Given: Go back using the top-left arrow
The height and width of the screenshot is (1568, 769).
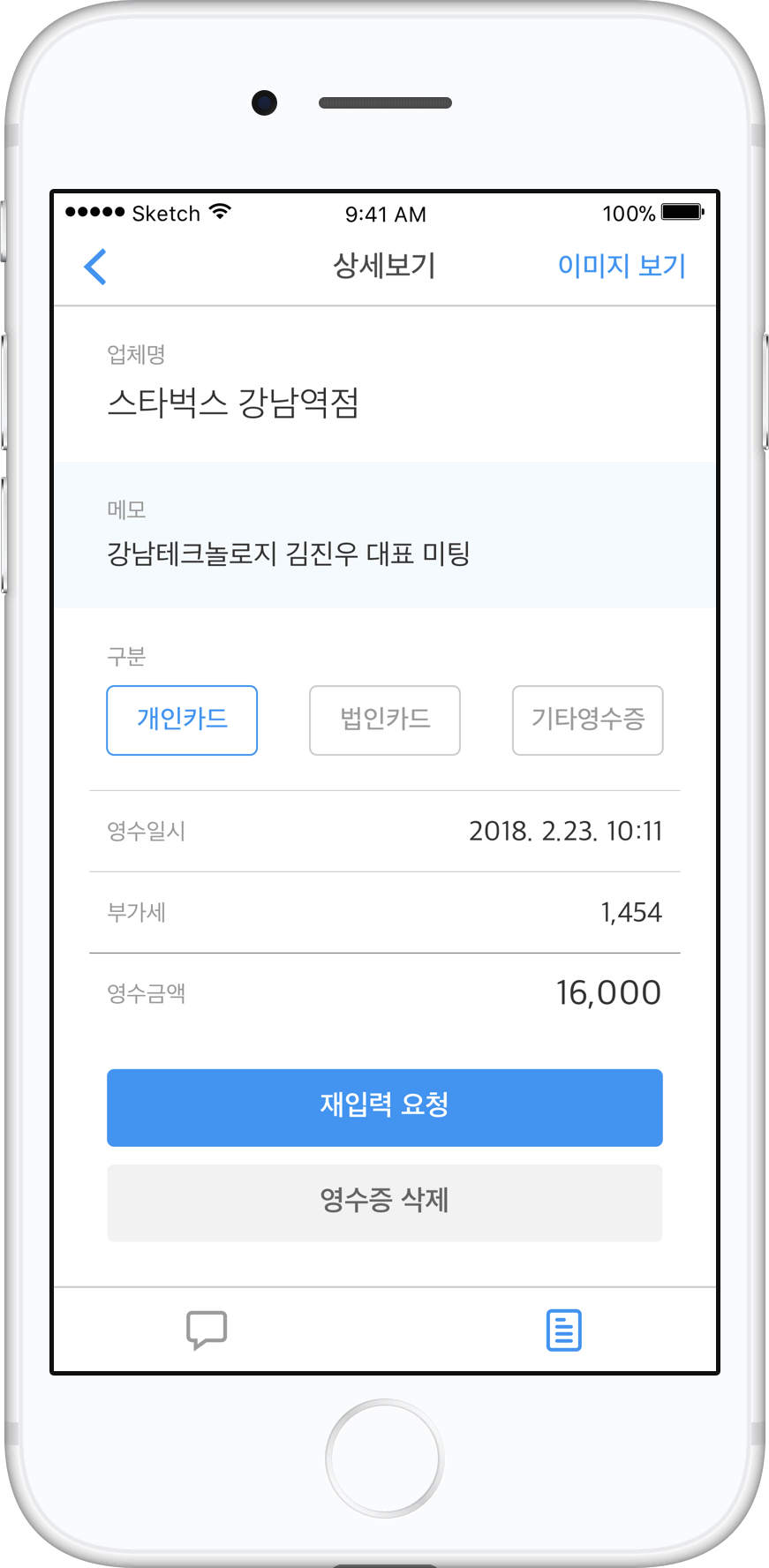Looking at the screenshot, I should (x=95, y=267).
